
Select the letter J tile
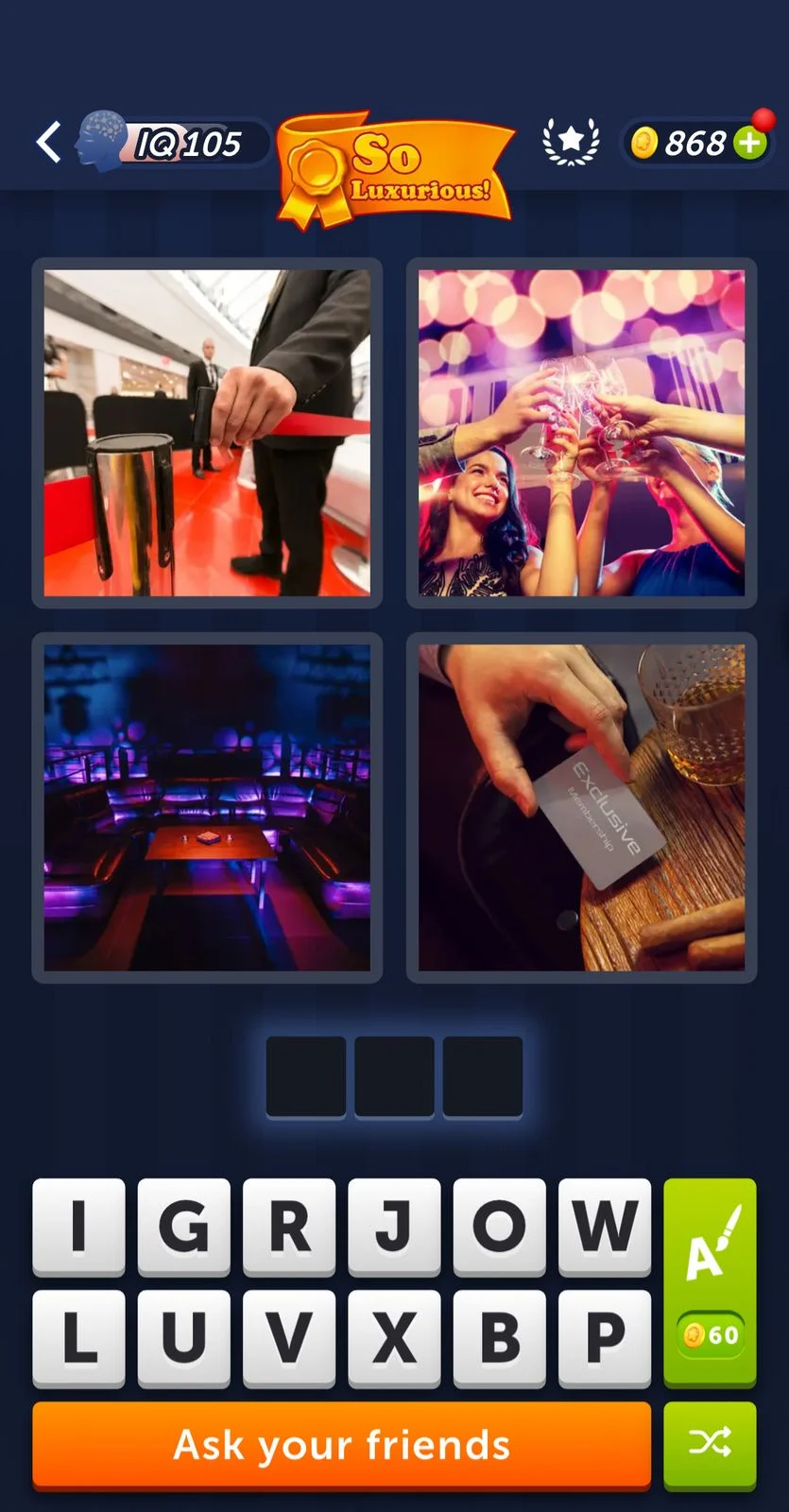(x=394, y=1226)
